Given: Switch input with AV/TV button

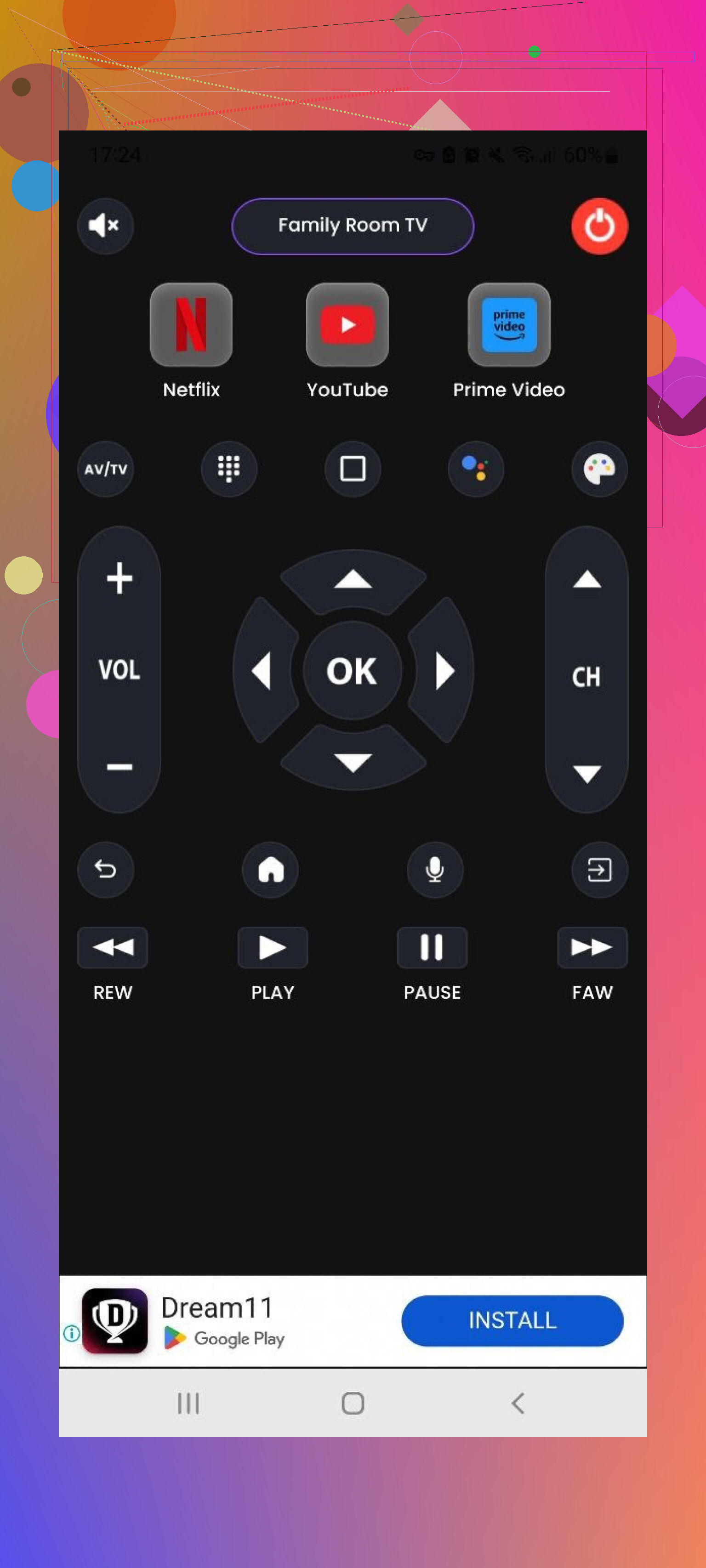Looking at the screenshot, I should (105, 469).
